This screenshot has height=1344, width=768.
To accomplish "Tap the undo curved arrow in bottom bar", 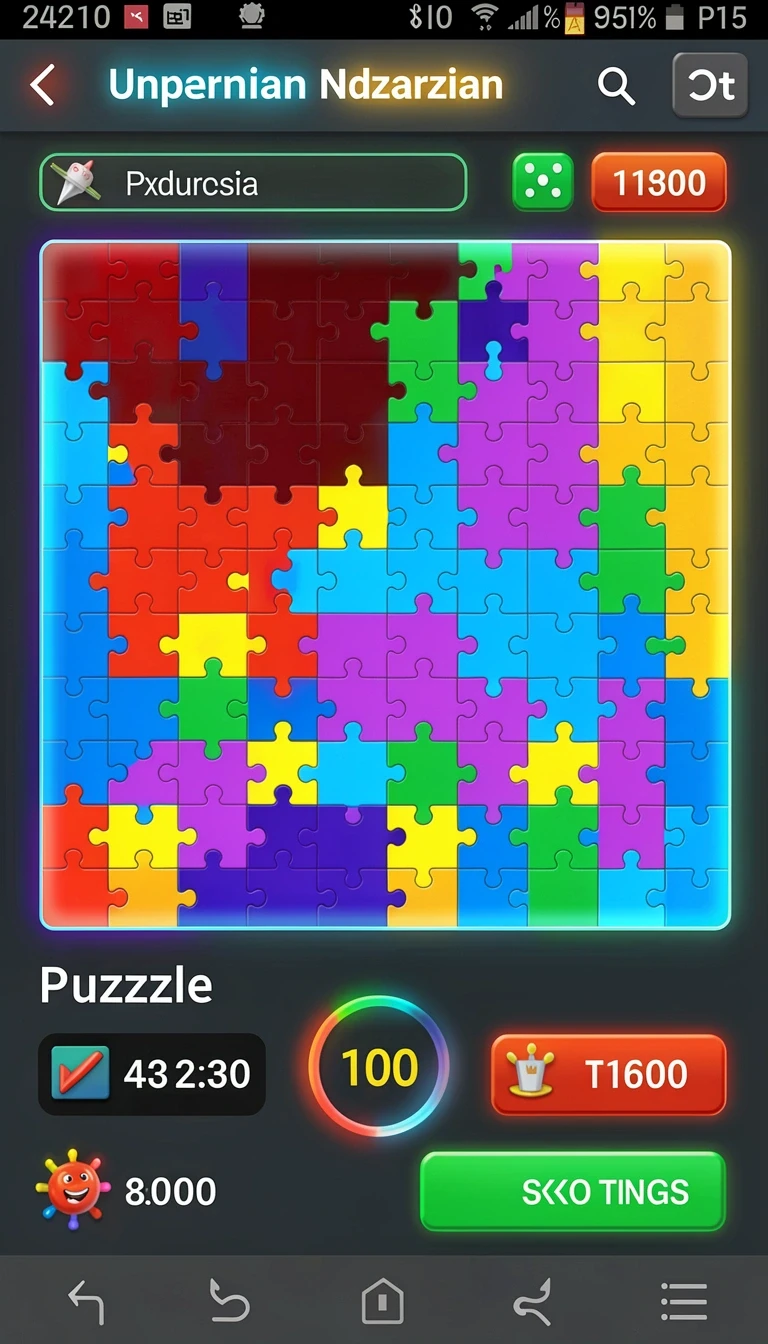I will pos(231,1301).
